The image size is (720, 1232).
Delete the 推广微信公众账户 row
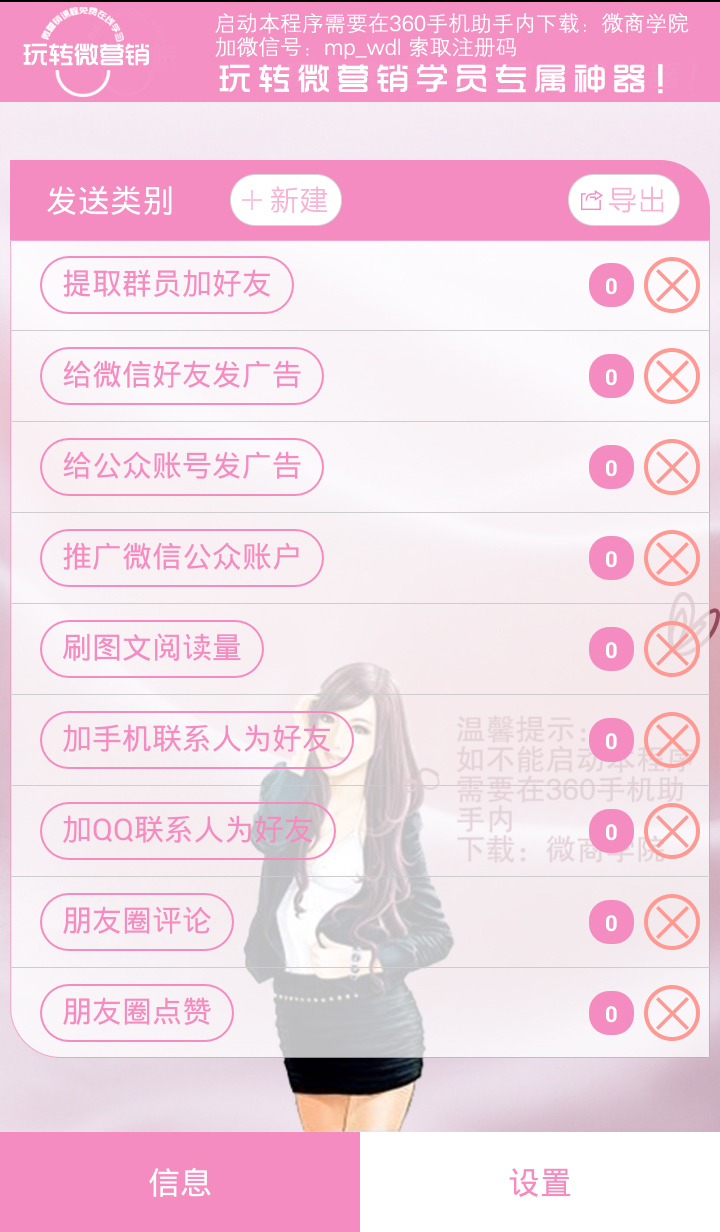click(671, 559)
